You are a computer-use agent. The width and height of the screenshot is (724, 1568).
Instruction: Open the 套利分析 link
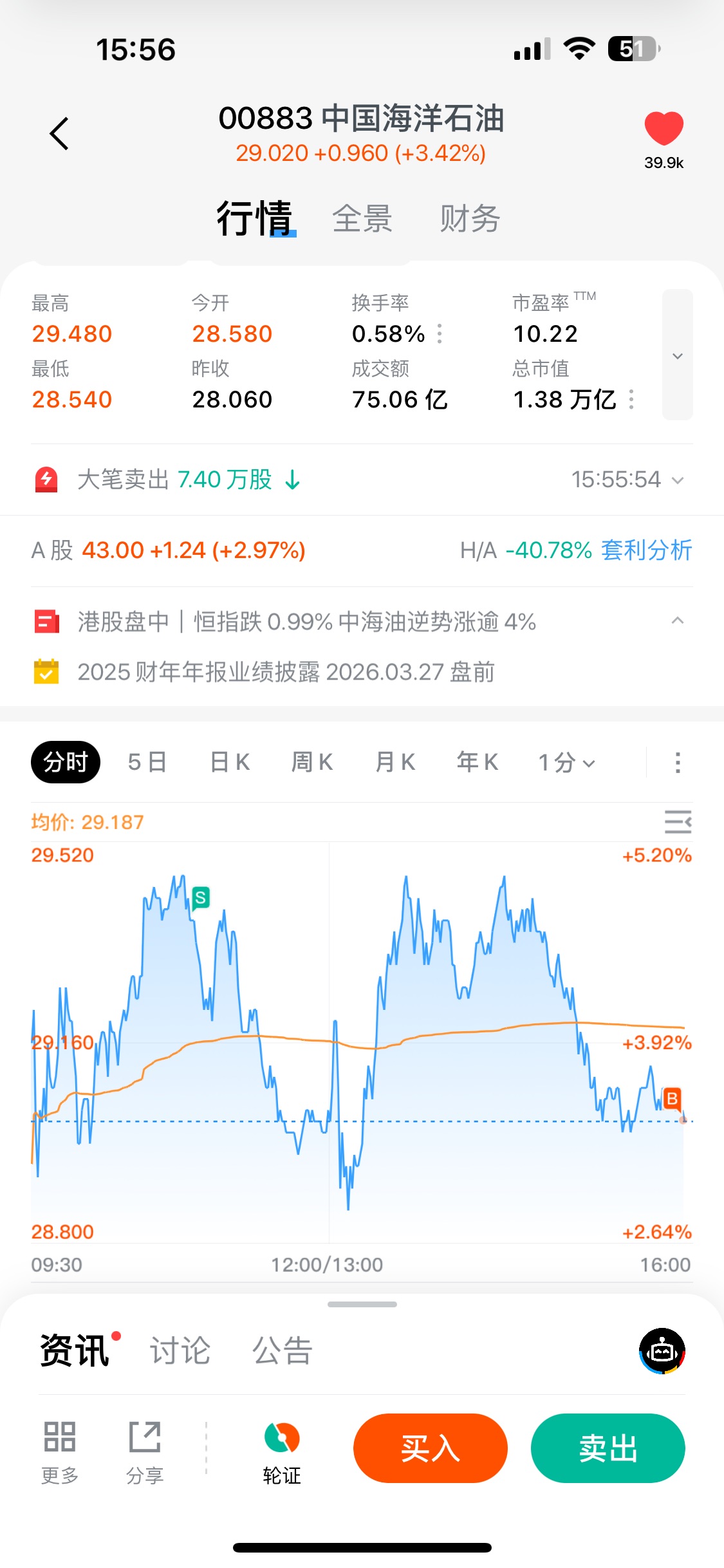[x=646, y=550]
